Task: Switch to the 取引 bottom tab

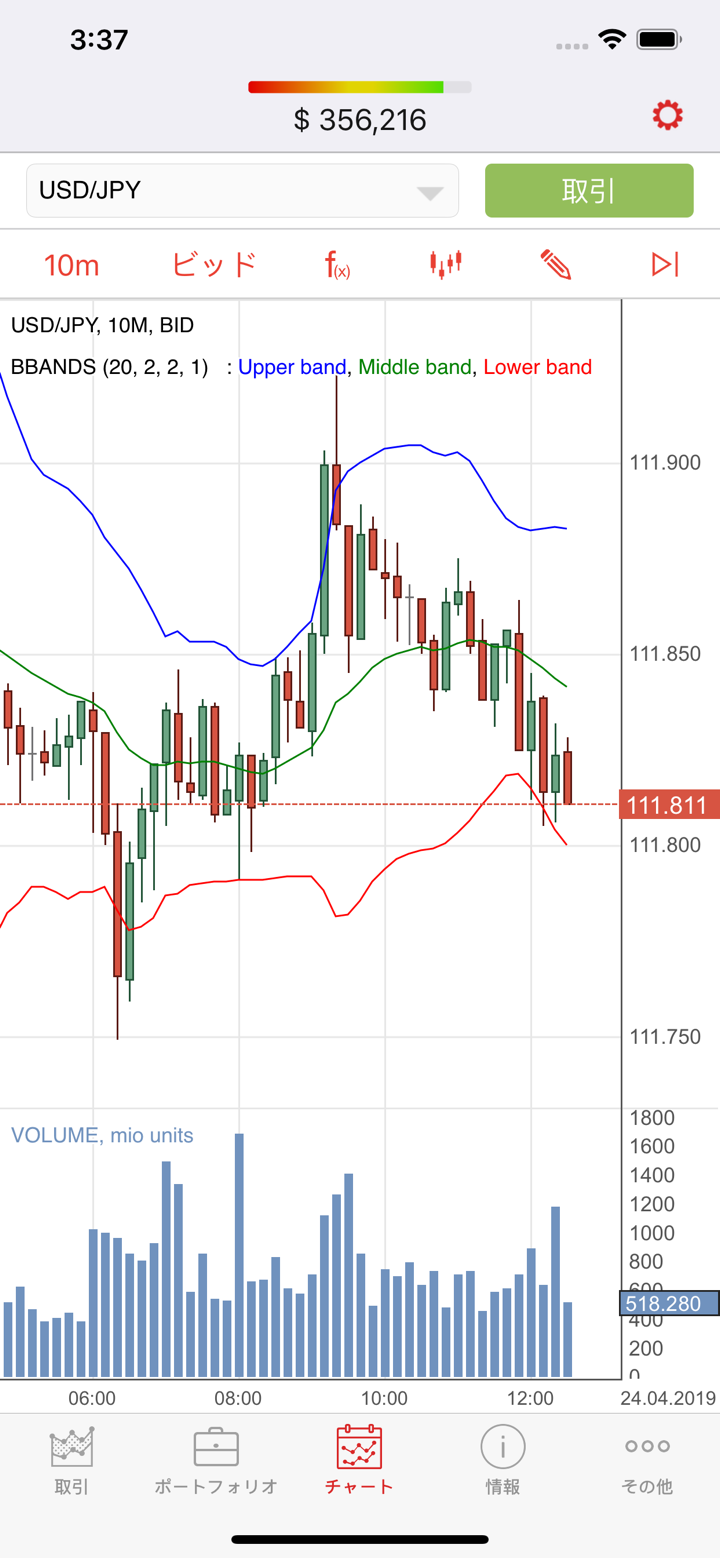Action: pos(72,1460)
